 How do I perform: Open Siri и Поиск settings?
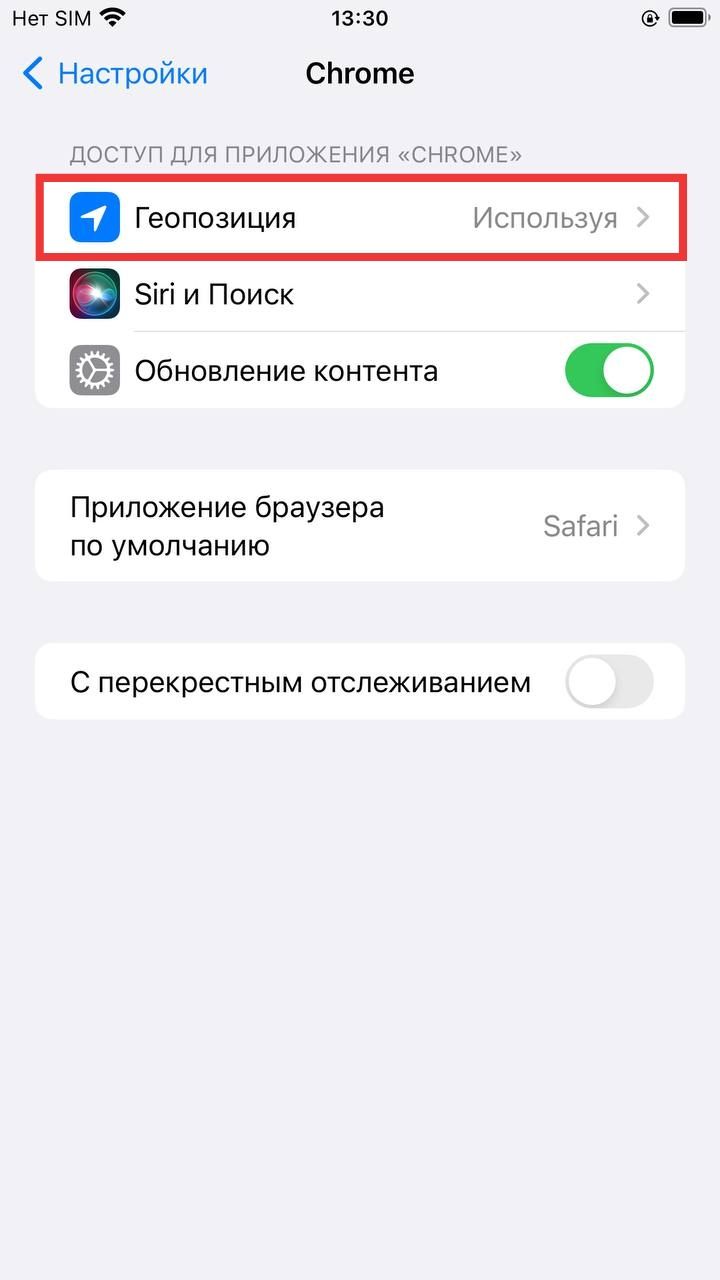360,294
